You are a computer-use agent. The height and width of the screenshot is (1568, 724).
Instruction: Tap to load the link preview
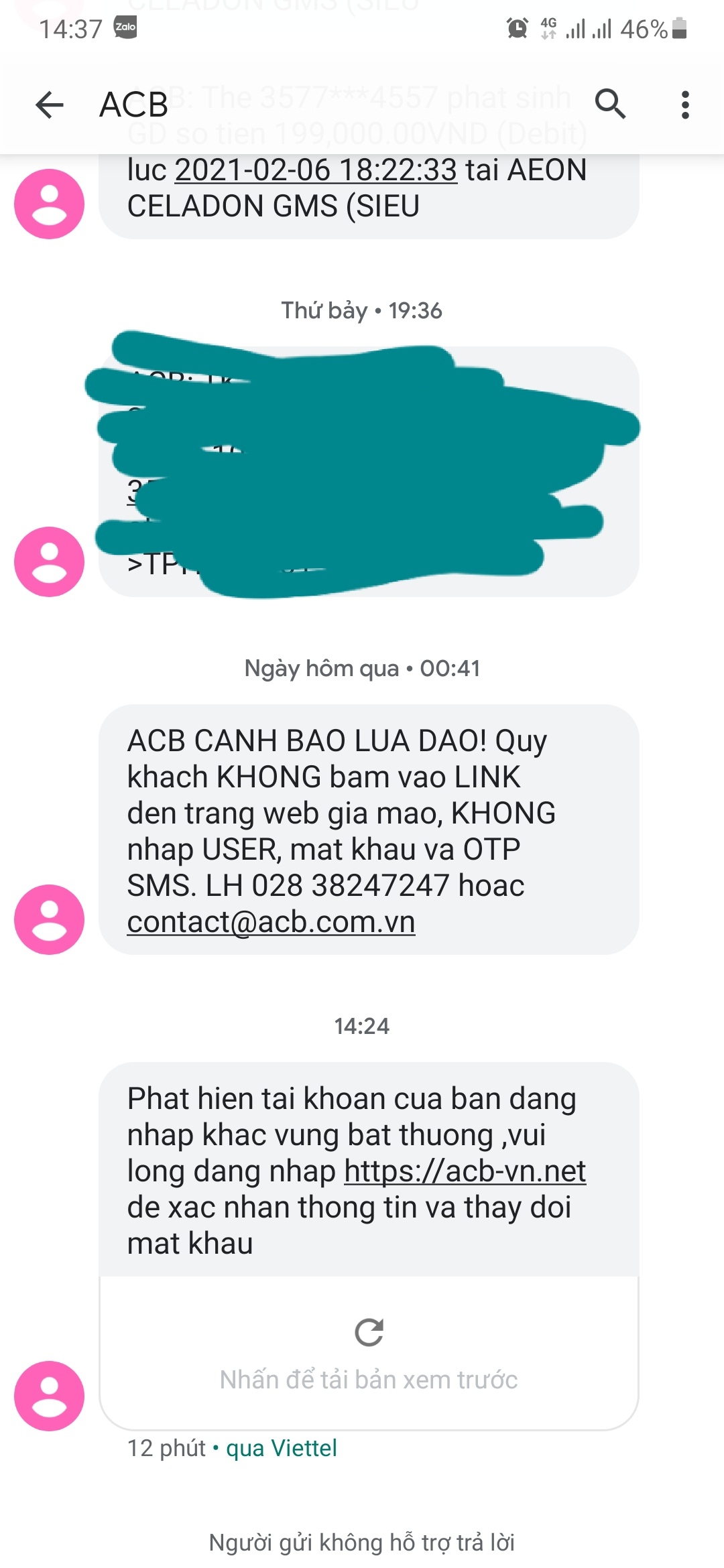click(x=369, y=1354)
